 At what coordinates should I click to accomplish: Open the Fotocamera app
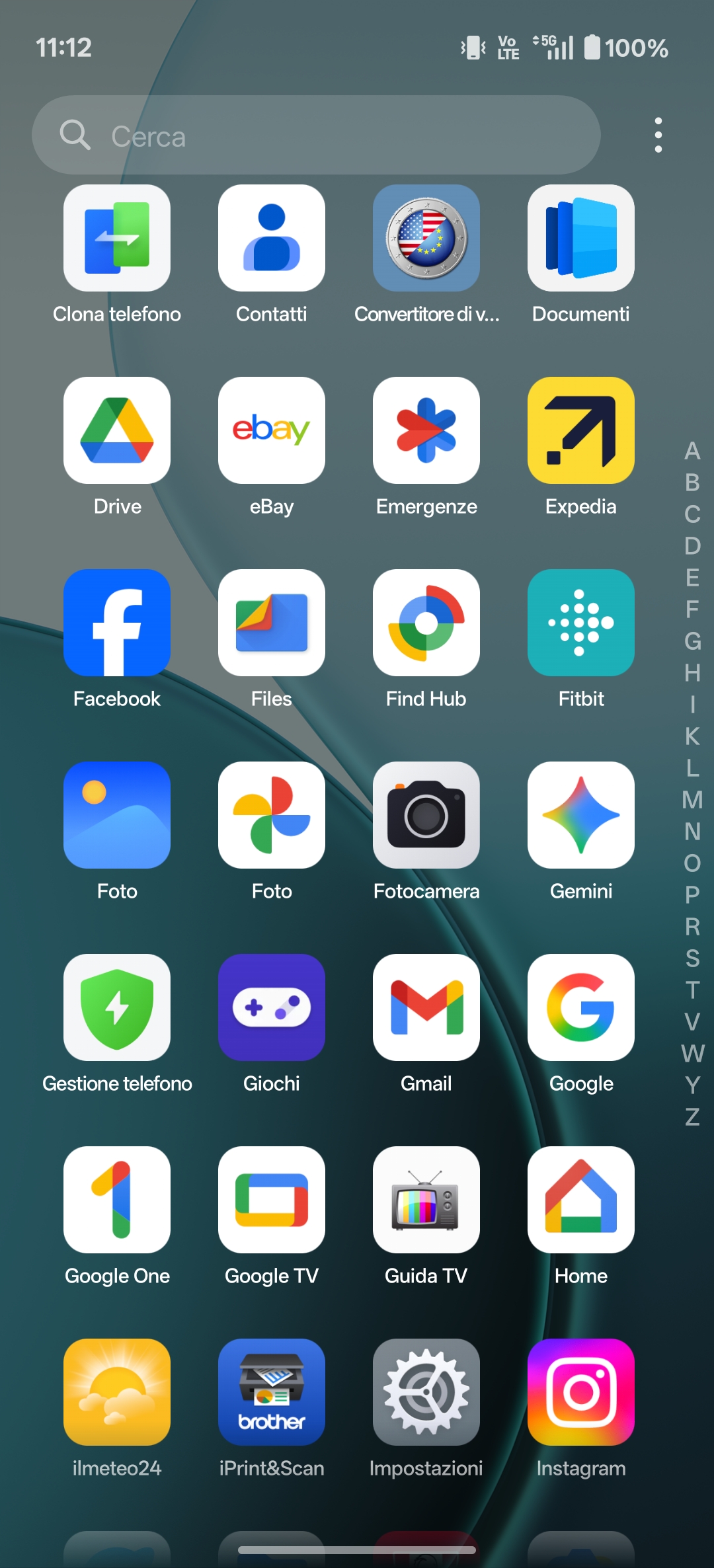(426, 815)
